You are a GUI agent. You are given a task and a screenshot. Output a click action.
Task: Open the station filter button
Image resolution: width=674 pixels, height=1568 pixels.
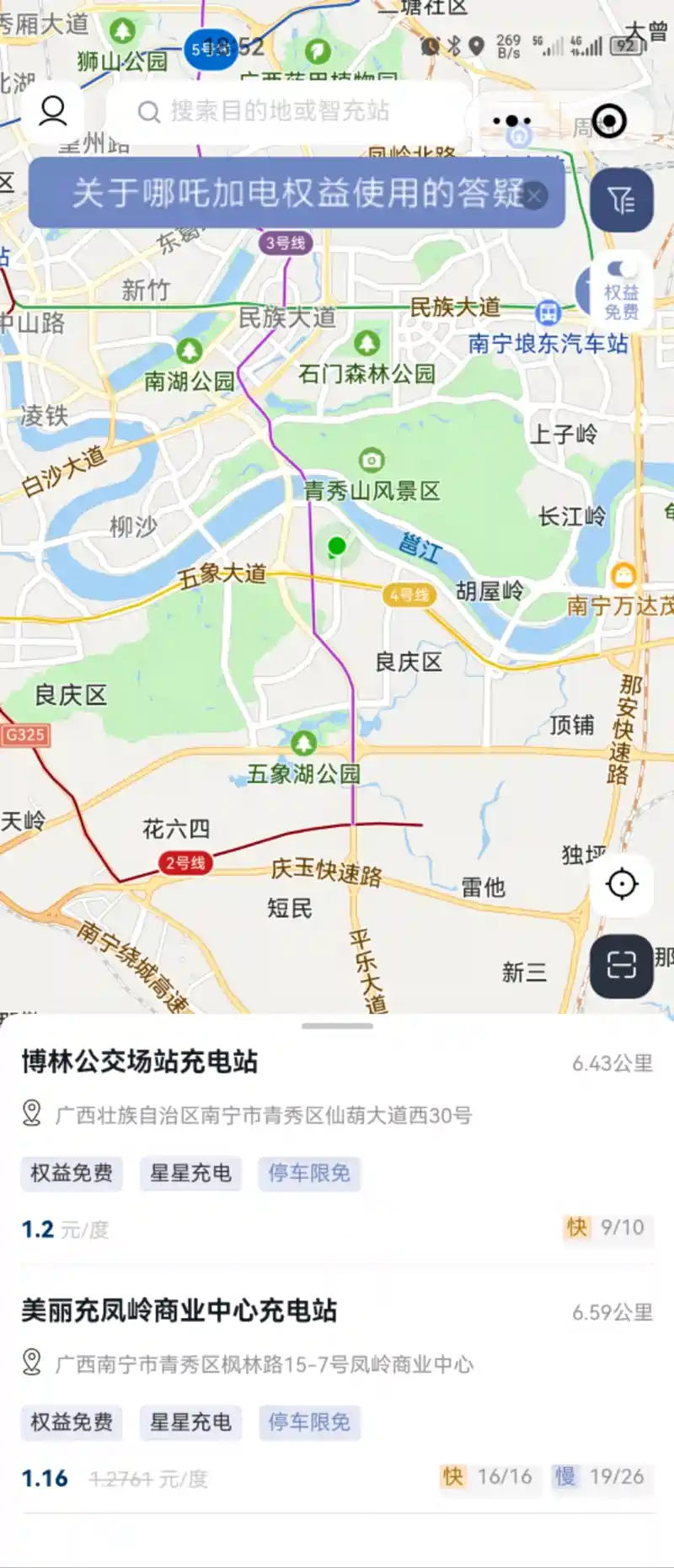[x=622, y=200]
